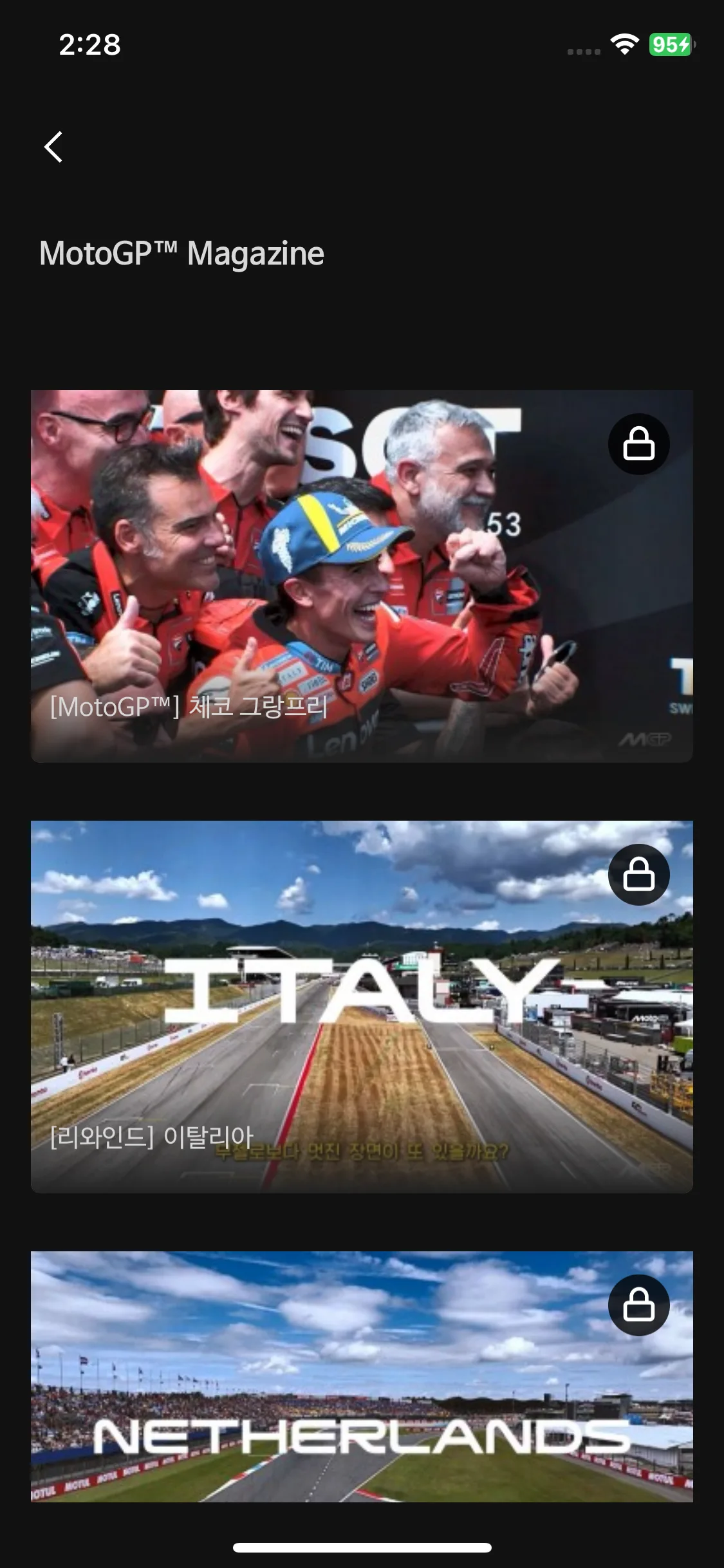This screenshot has height=1568, width=724.
Task: Open the [리와인드] 이탈리아 video card
Action: click(362, 1006)
